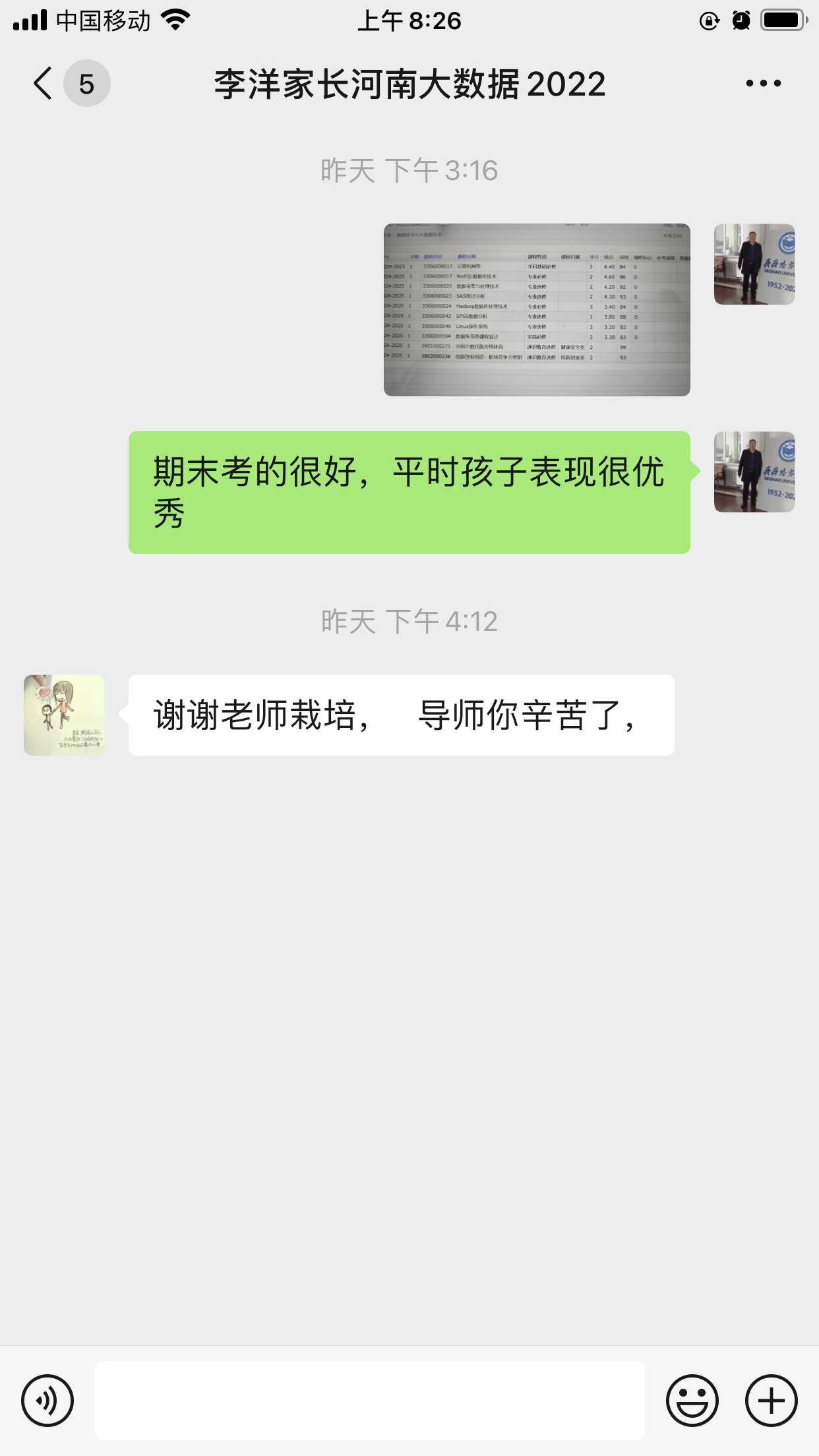Focus the message text field
Image resolution: width=819 pixels, height=1456 pixels.
point(369,1401)
